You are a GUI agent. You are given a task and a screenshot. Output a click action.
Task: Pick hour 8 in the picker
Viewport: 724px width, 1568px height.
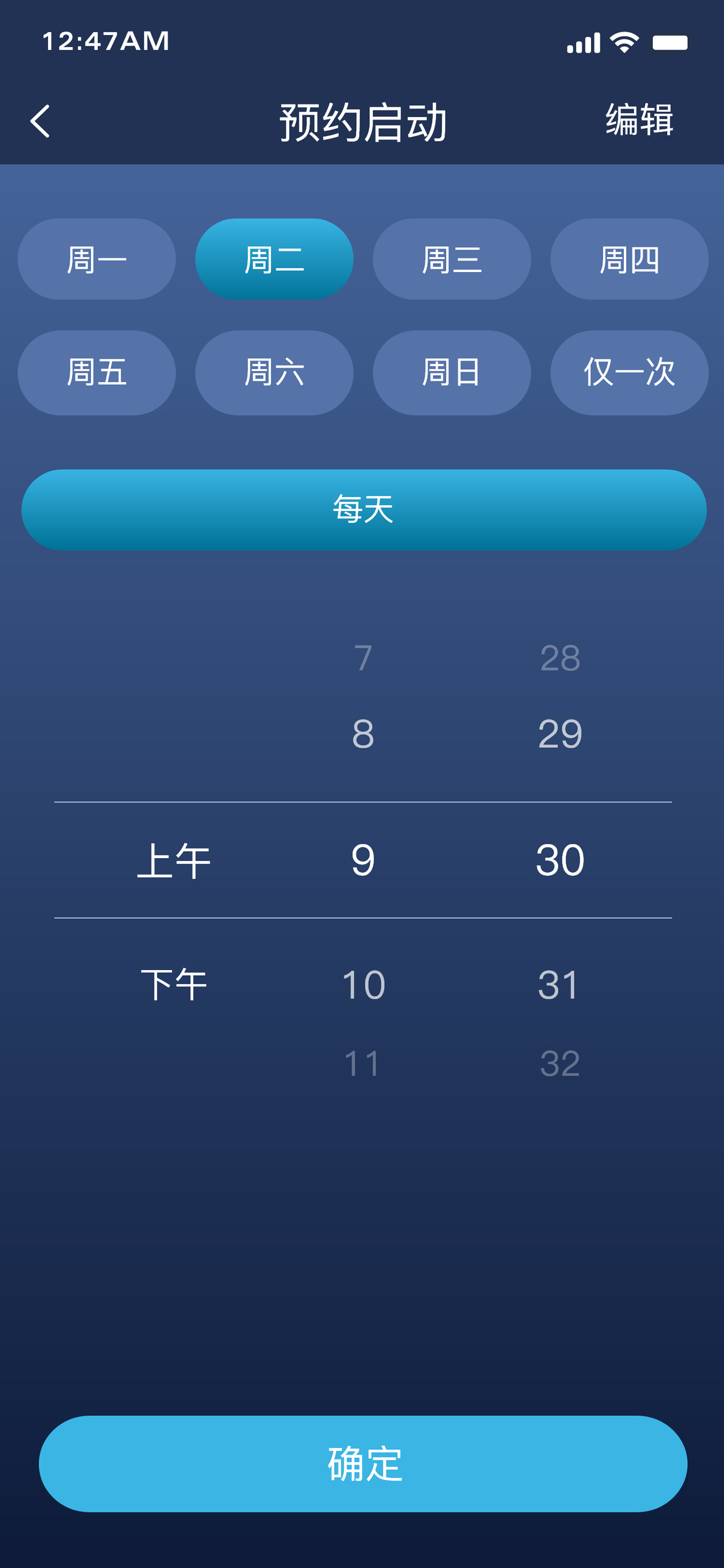coord(363,734)
